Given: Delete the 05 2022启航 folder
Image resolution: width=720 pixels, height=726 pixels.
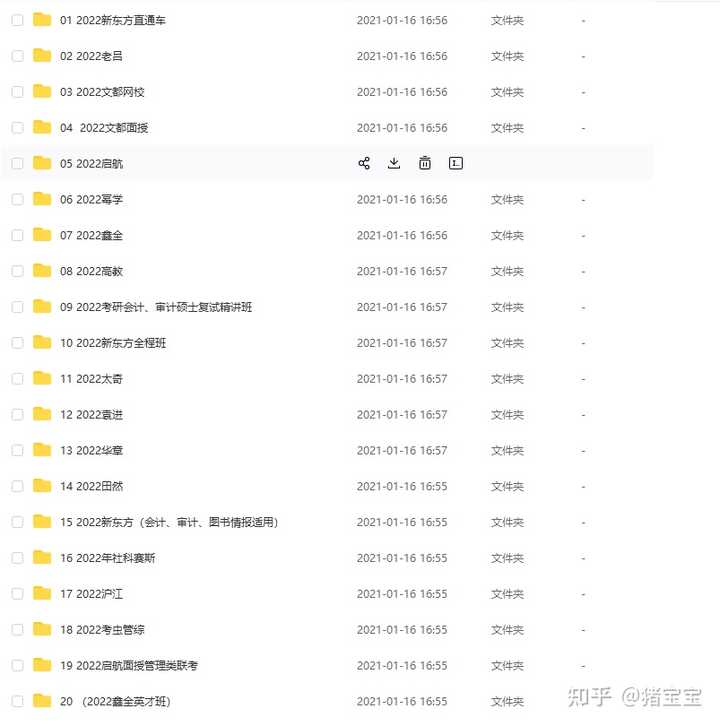Looking at the screenshot, I should [425, 163].
